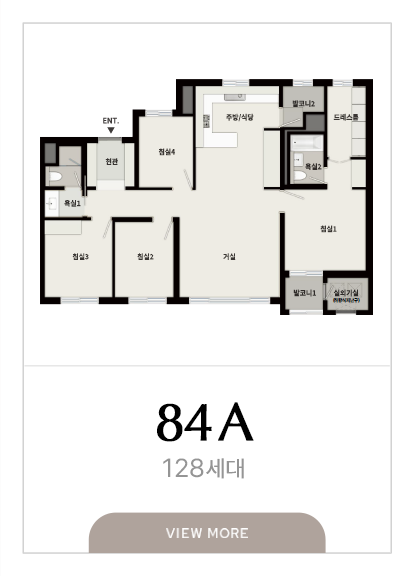Open the 84A floor plan image
Screen dimensions: 414x576
(206, 197)
